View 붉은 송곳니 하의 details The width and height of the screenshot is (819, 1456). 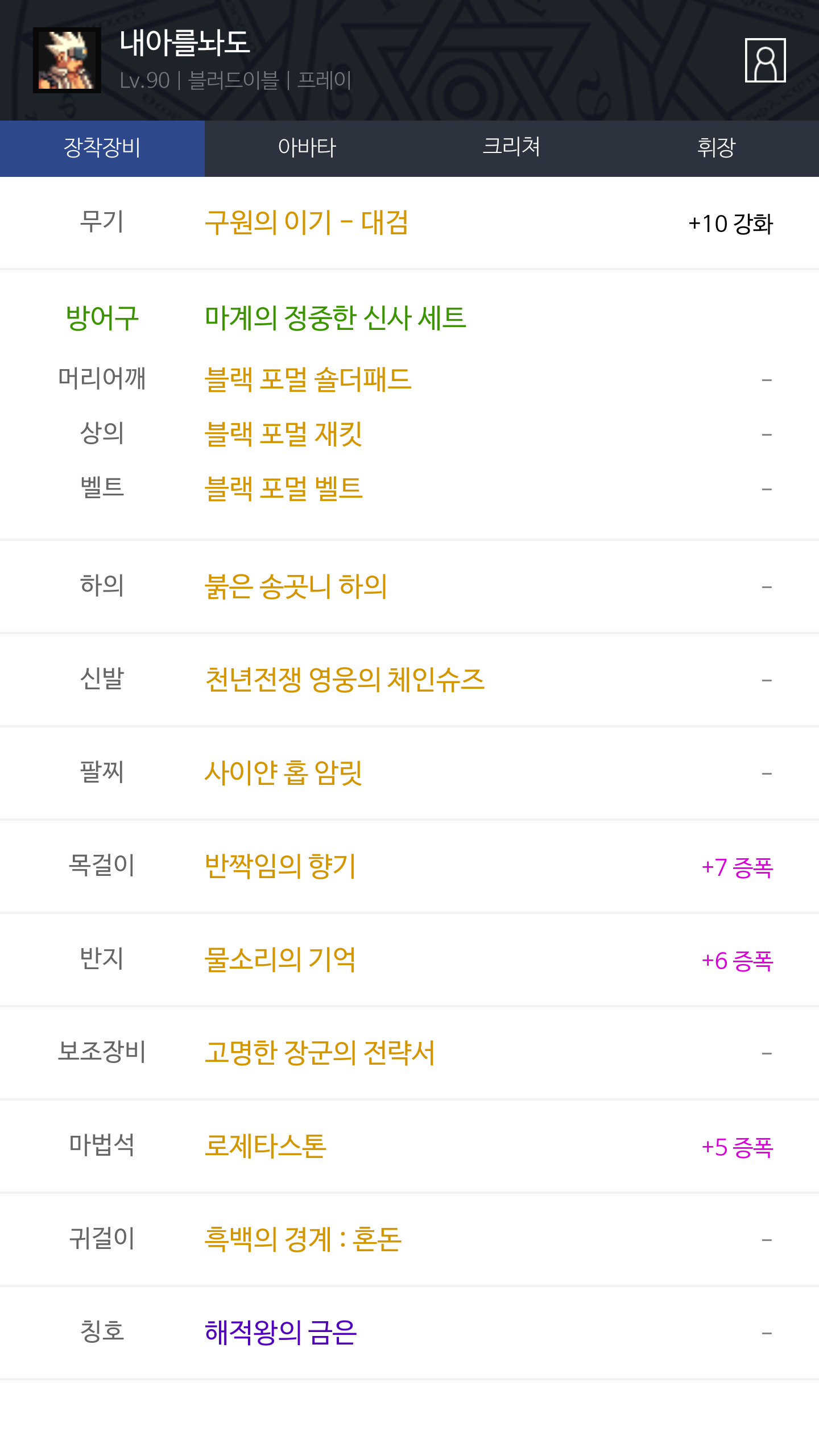coord(296,586)
